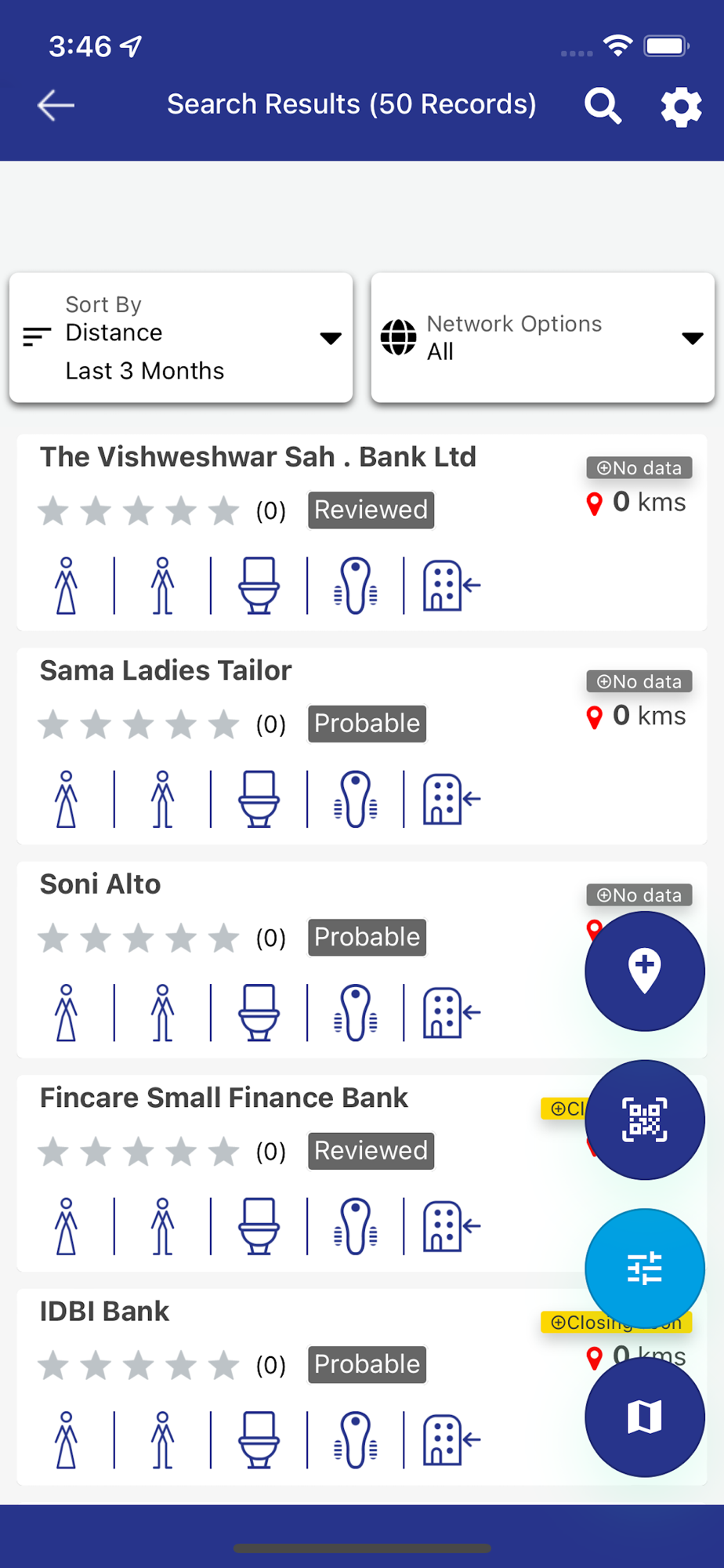Viewport: 724px width, 1568px height.
Task: Expand the Network Options dropdown
Action: coord(542,338)
